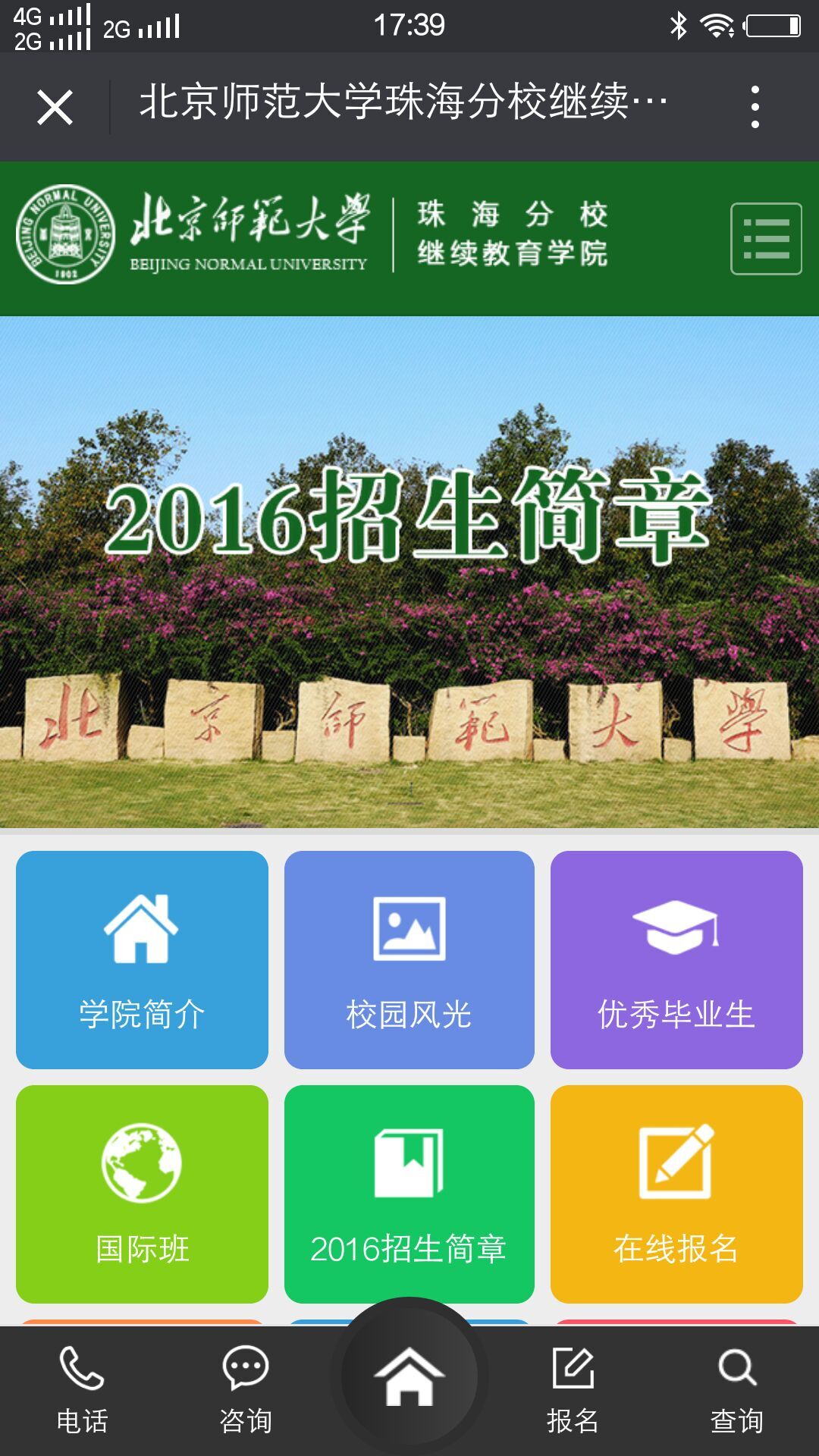Image resolution: width=819 pixels, height=1456 pixels.
Task: Tap 电话 in the bottom bar
Action: tap(82, 1391)
